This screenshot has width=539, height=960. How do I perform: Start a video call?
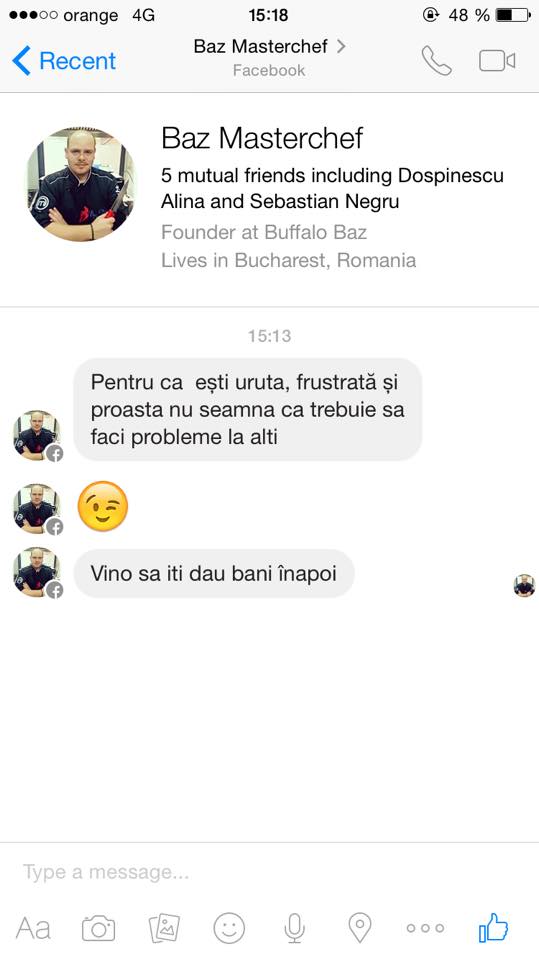click(497, 61)
